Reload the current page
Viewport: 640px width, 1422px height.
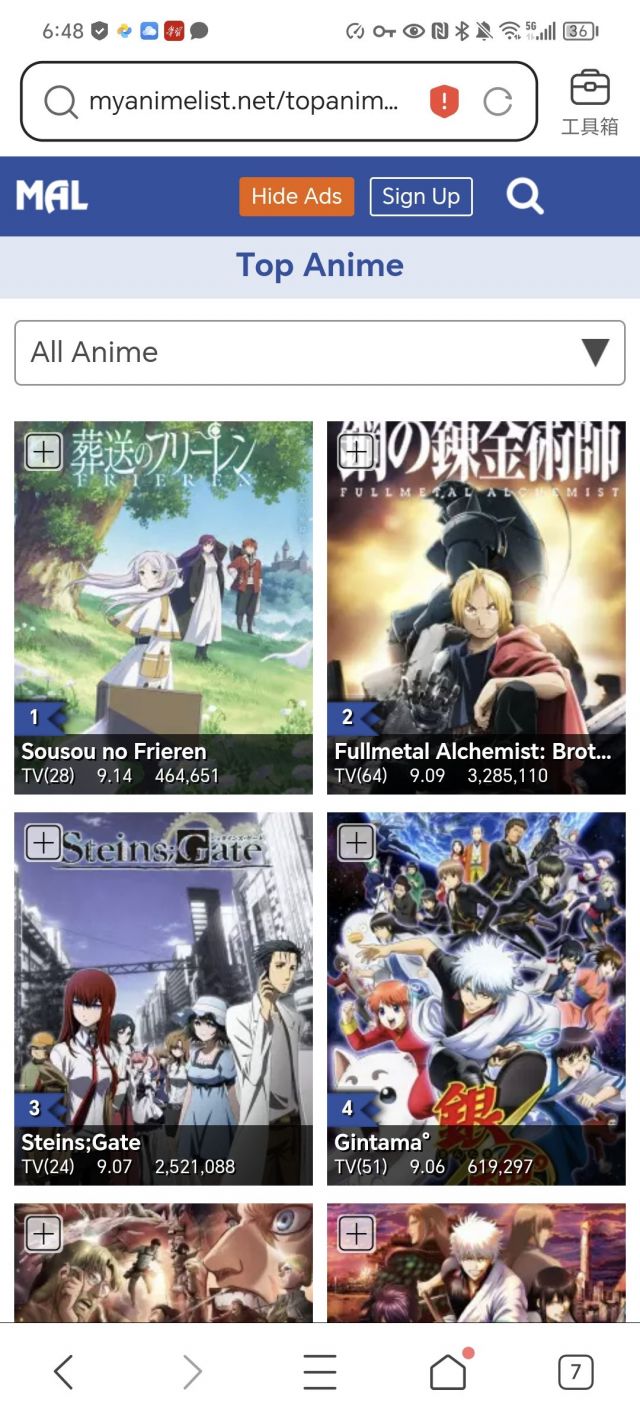click(x=497, y=101)
